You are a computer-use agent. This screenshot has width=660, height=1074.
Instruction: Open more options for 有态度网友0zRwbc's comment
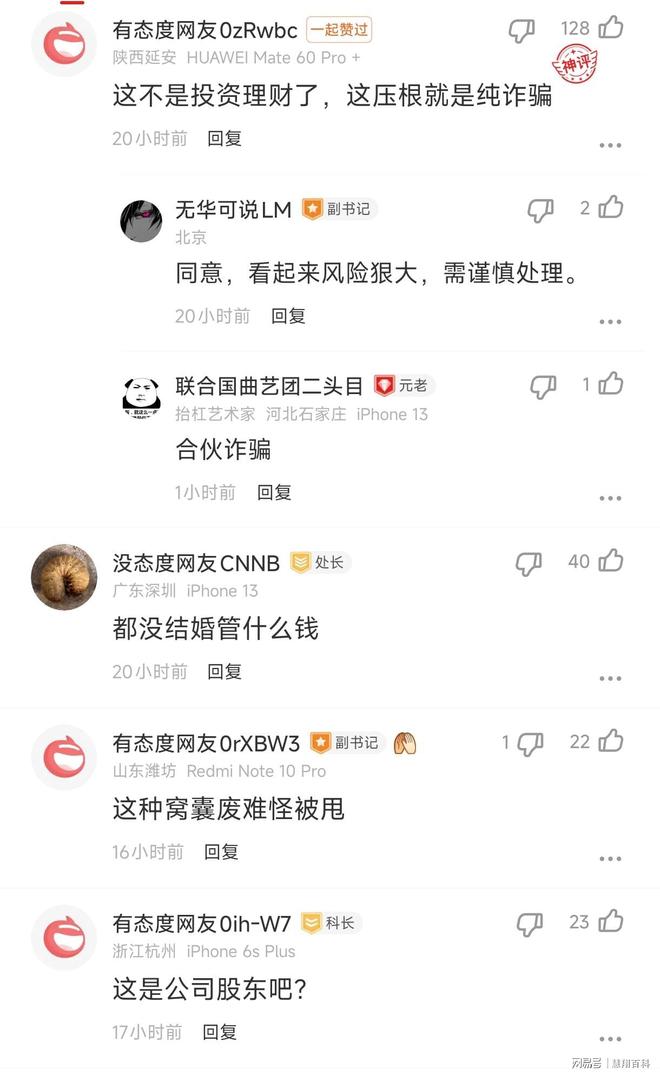[x=610, y=146]
